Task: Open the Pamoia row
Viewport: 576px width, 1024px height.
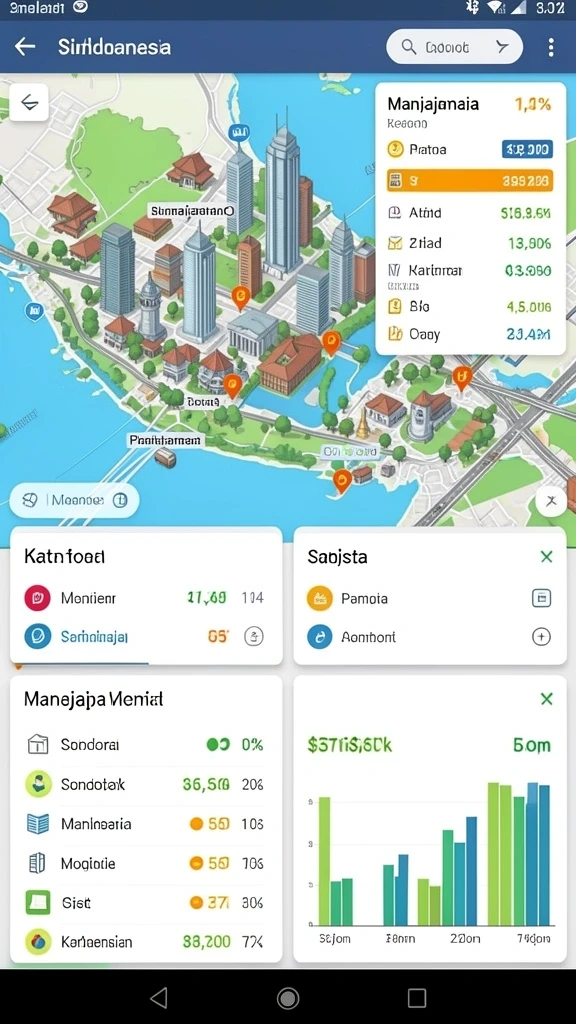Action: click(x=430, y=598)
